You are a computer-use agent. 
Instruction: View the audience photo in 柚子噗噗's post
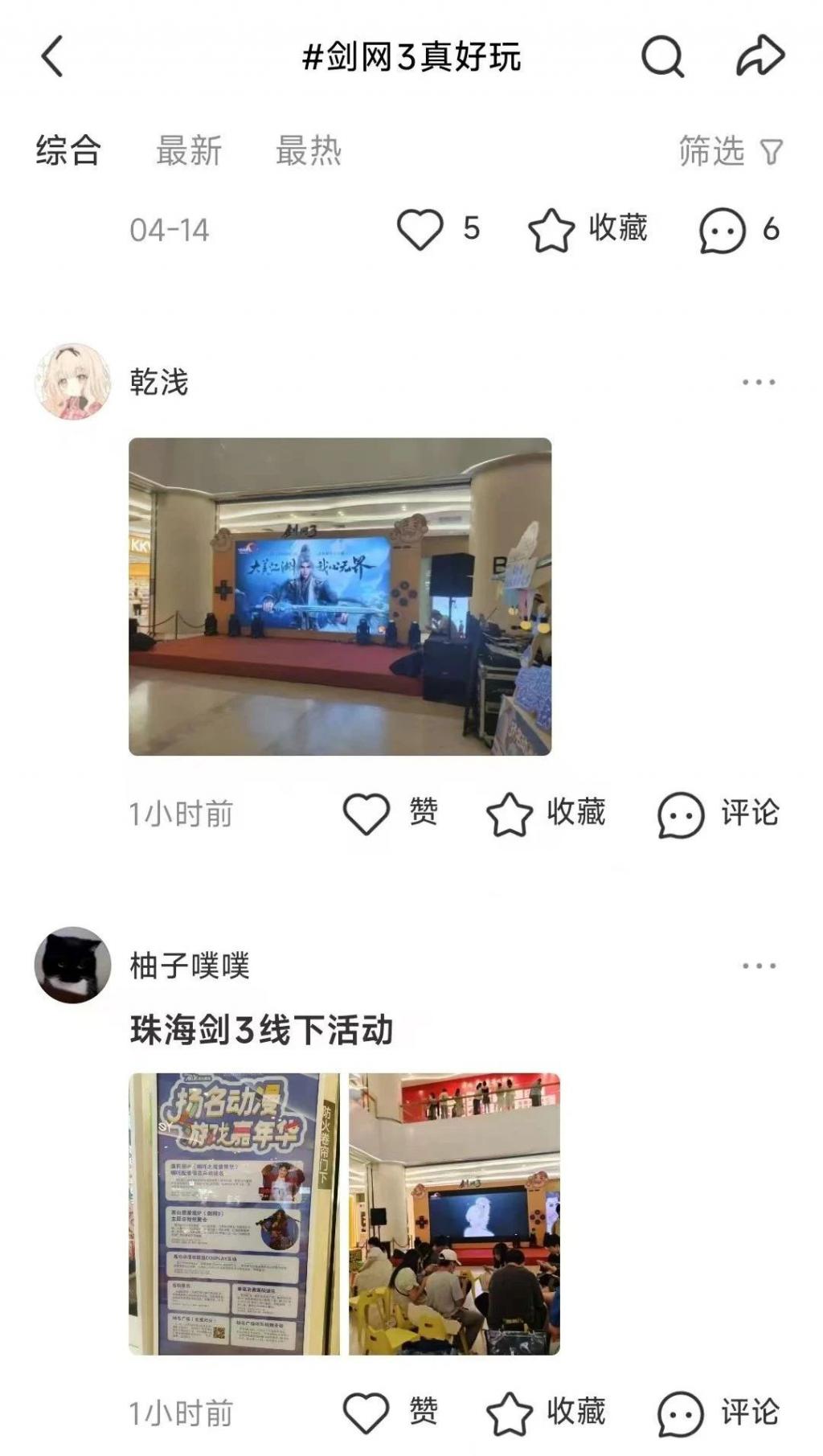click(454, 1212)
